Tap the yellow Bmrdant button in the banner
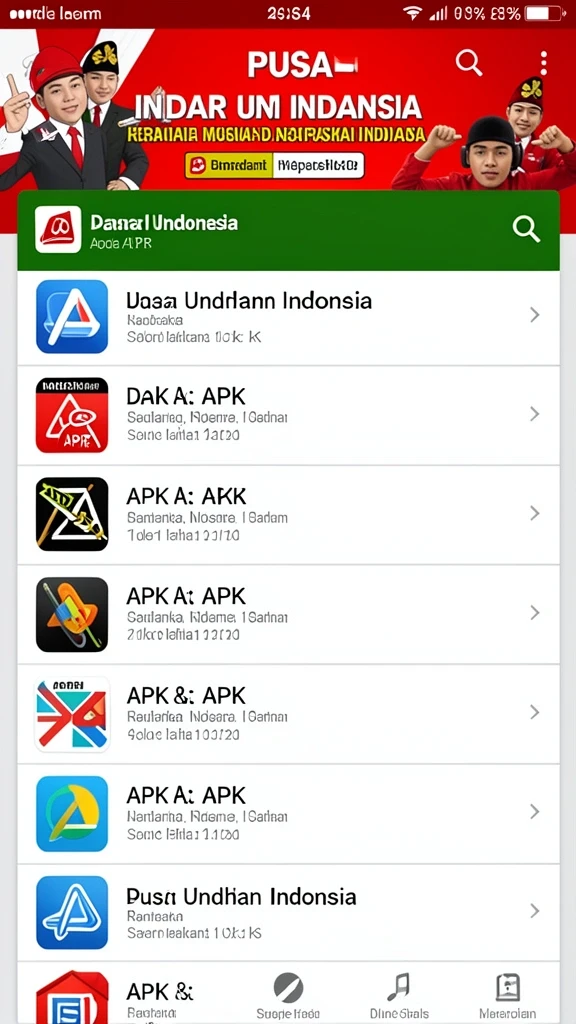Screen dimensions: 576x1024 coord(228,166)
